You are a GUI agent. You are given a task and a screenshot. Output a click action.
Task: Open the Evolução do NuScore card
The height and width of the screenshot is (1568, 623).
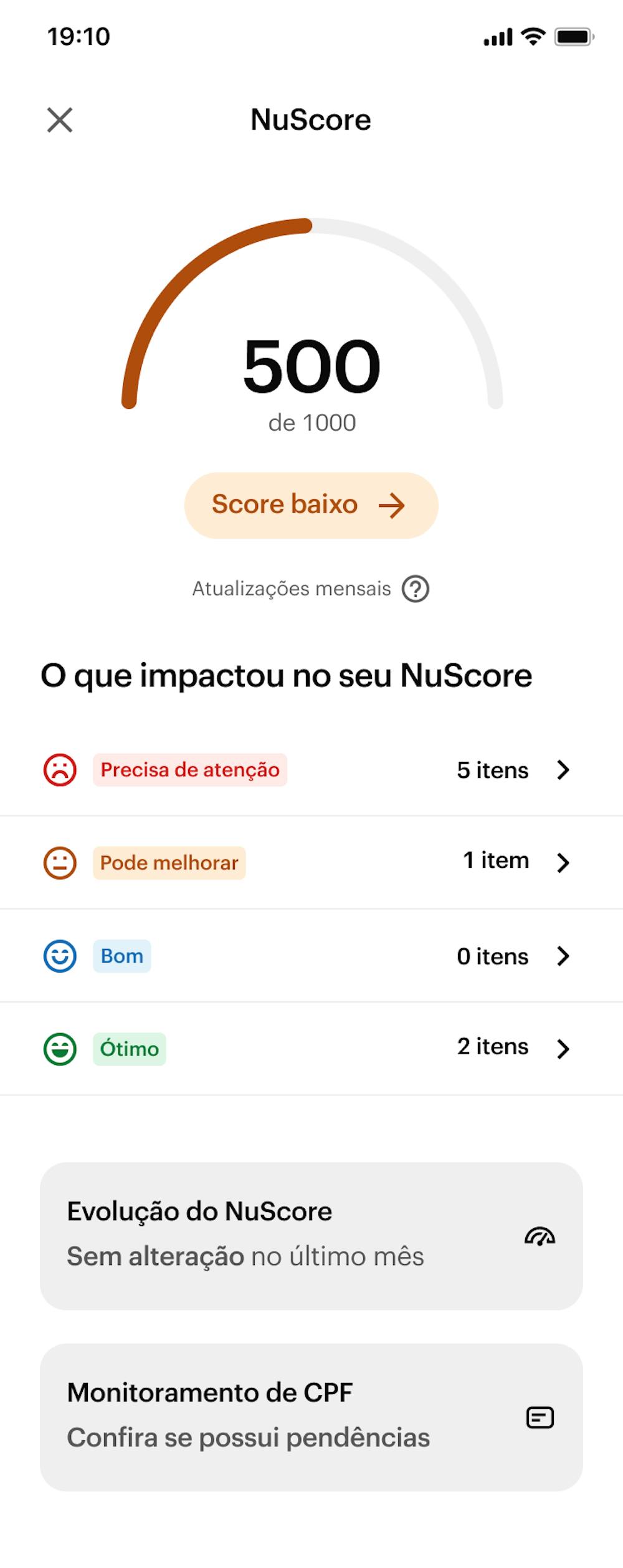point(311,1236)
